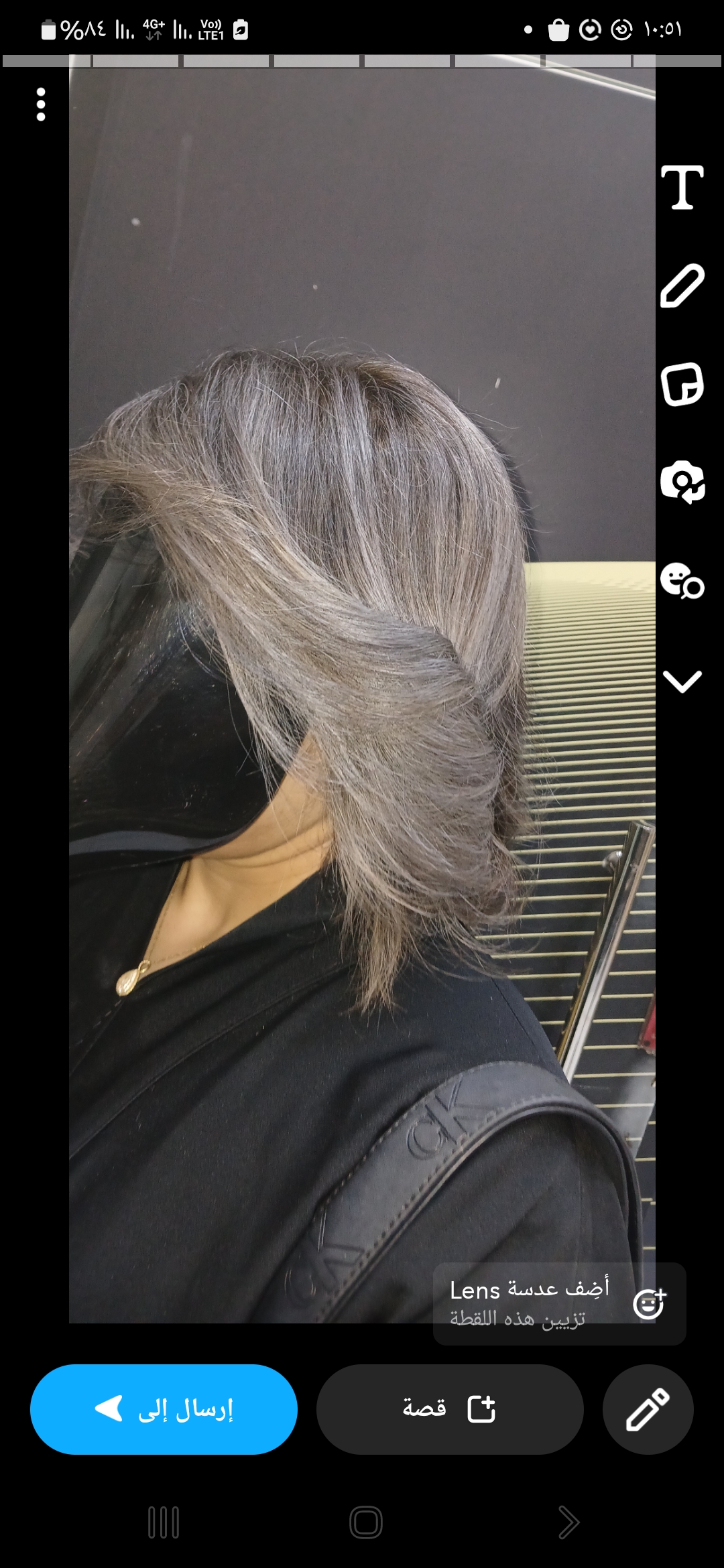This screenshot has width=724, height=1568.
Task: Open the system recent apps view
Action: tap(164, 1522)
